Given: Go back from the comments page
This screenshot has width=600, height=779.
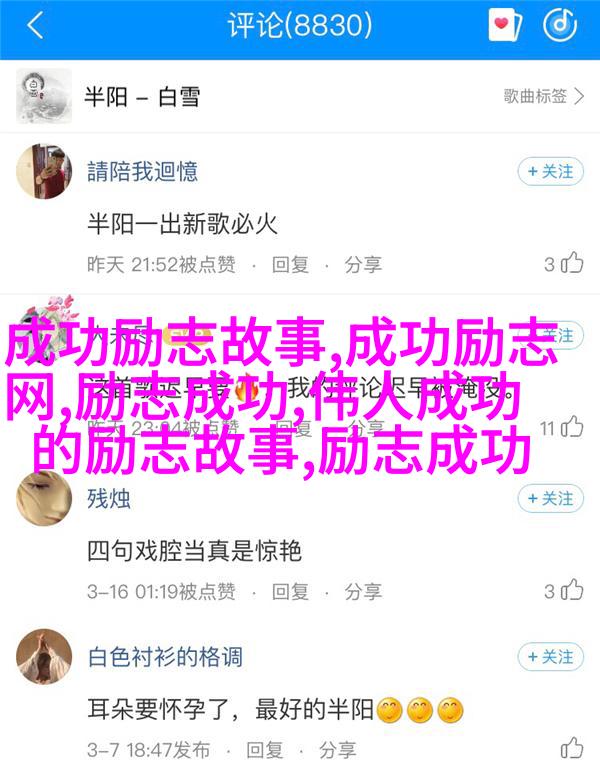Looking at the screenshot, I should pos(35,27).
